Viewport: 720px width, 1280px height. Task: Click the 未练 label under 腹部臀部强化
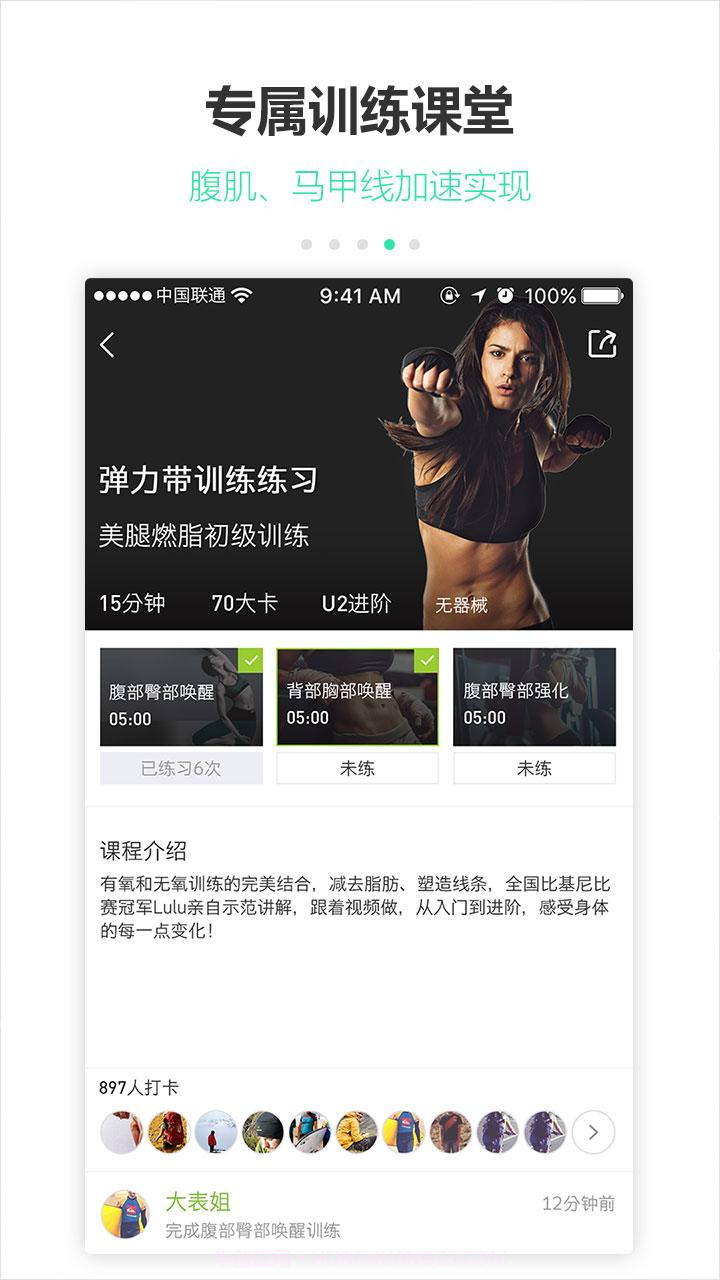[x=535, y=769]
